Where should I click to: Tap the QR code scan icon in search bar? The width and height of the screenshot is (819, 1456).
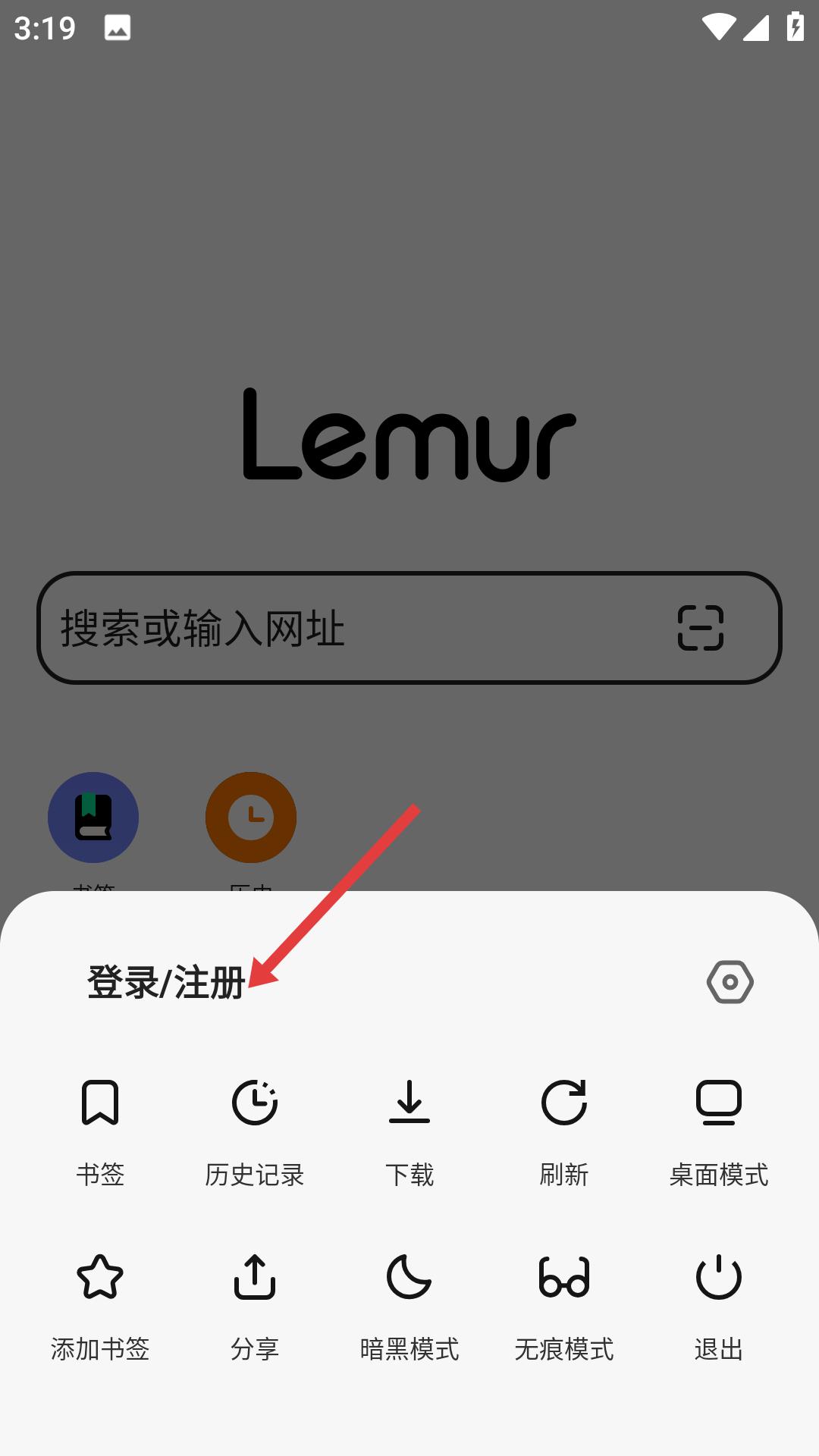pos(699,628)
